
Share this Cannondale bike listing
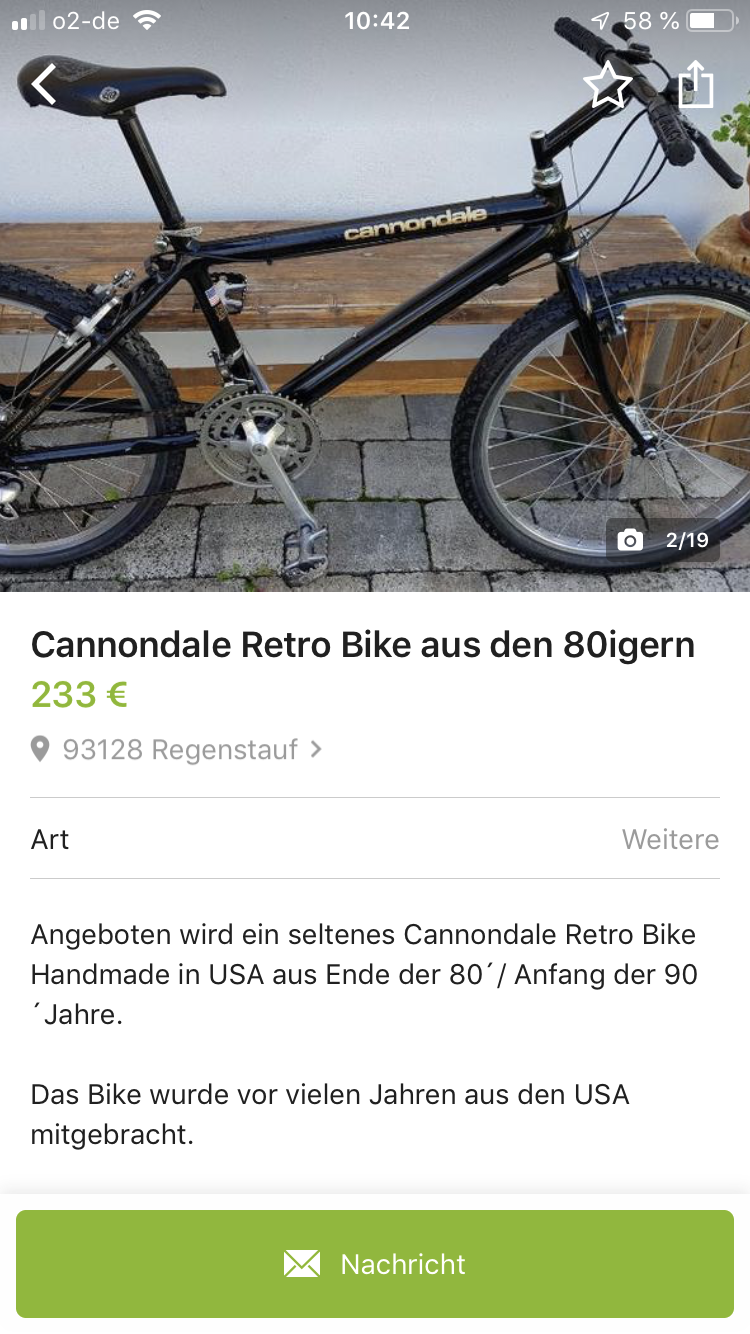click(x=696, y=84)
